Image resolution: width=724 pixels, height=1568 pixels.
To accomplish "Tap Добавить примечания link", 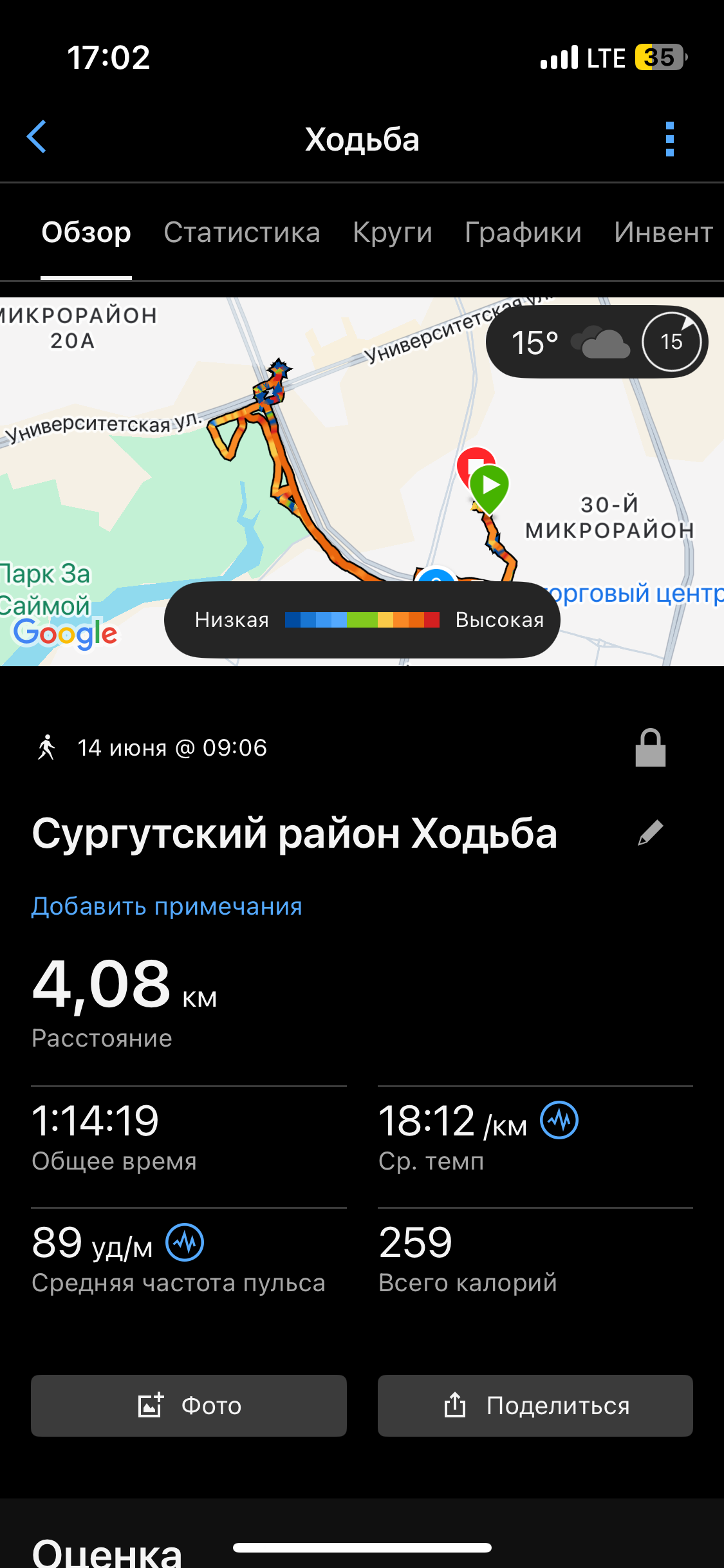I will tap(167, 906).
